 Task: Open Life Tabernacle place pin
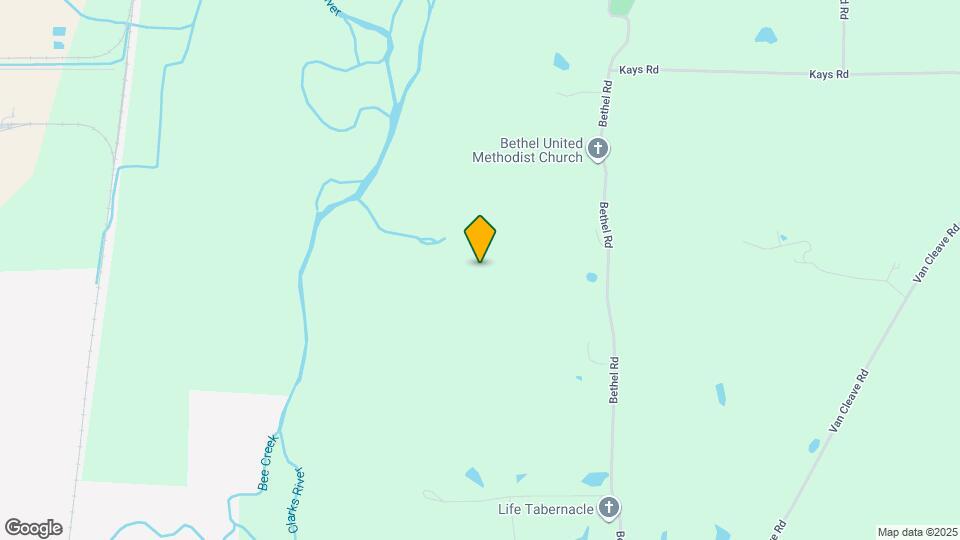click(608, 508)
